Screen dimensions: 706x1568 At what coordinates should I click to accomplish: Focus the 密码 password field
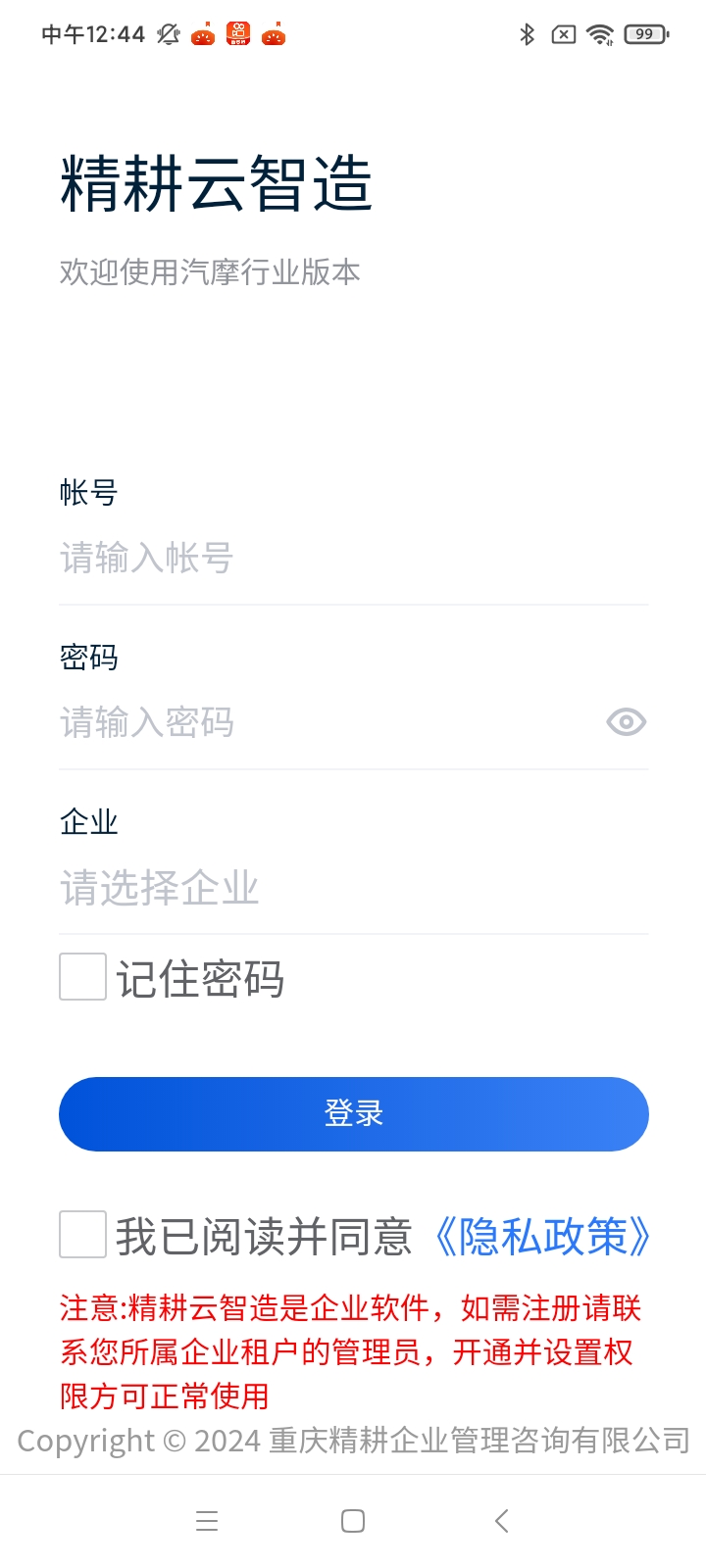[x=314, y=723]
